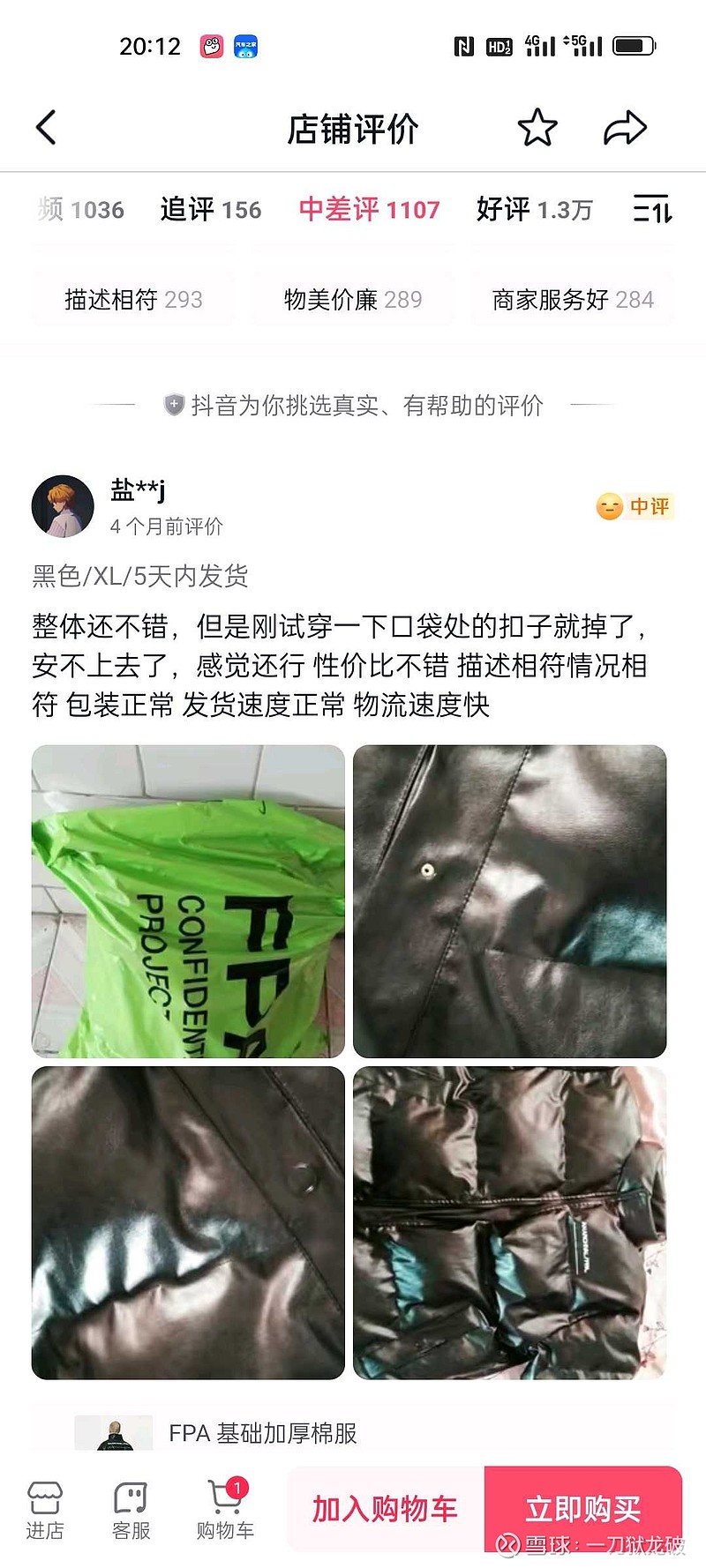The width and height of the screenshot is (706, 1568).
Task: Open the 购物车 shopping cart
Action: coord(225,1511)
